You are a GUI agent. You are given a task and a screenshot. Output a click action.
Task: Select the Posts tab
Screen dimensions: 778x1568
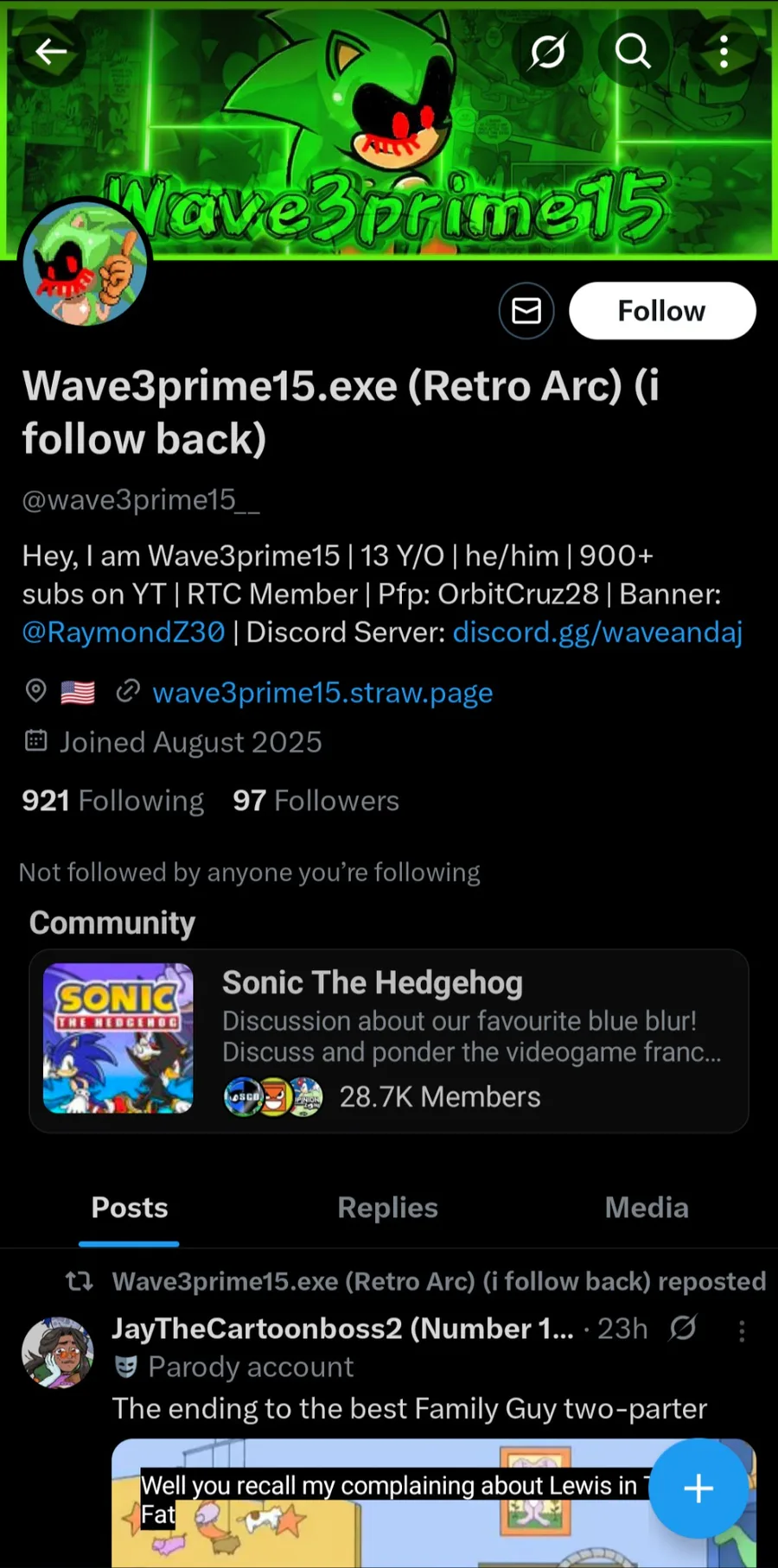coord(130,1208)
